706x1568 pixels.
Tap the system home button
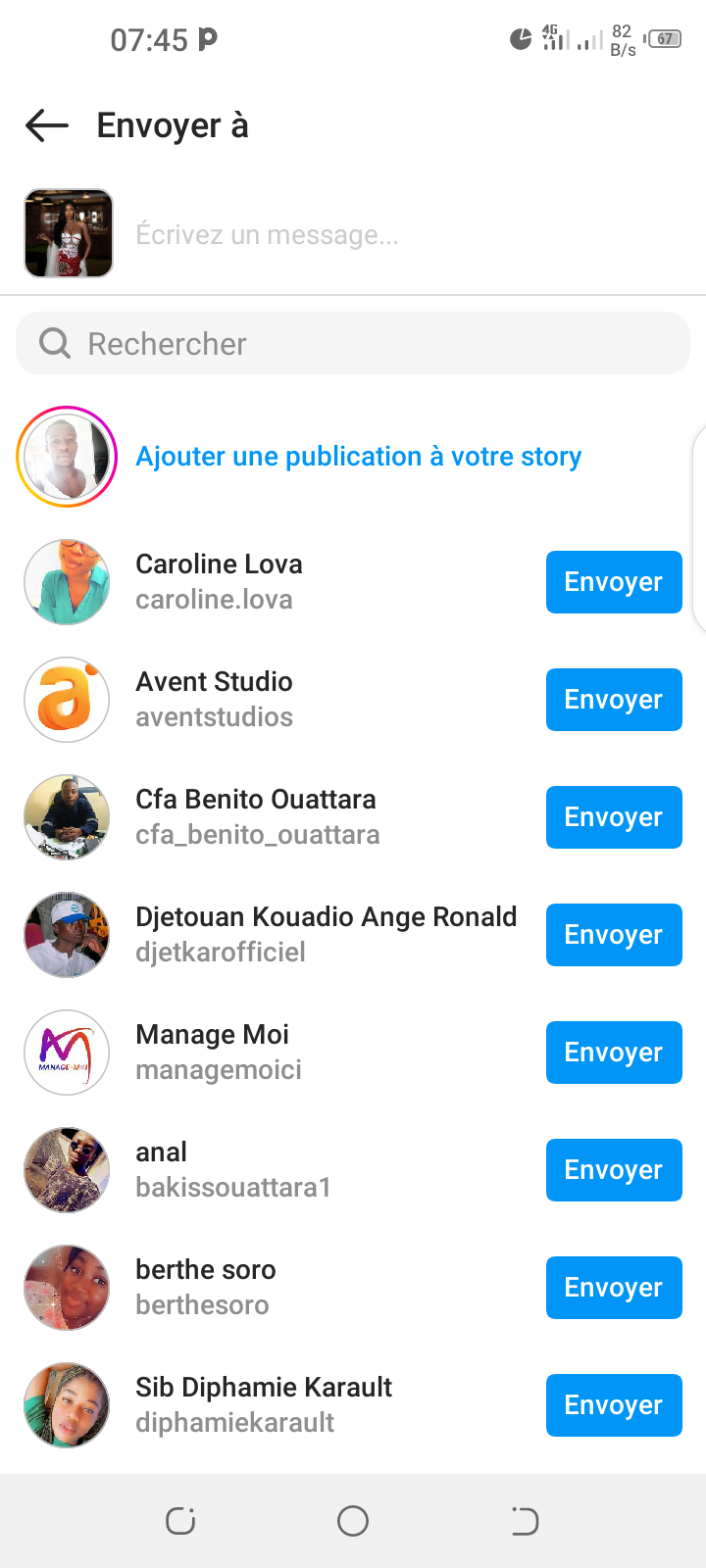coord(353,1521)
